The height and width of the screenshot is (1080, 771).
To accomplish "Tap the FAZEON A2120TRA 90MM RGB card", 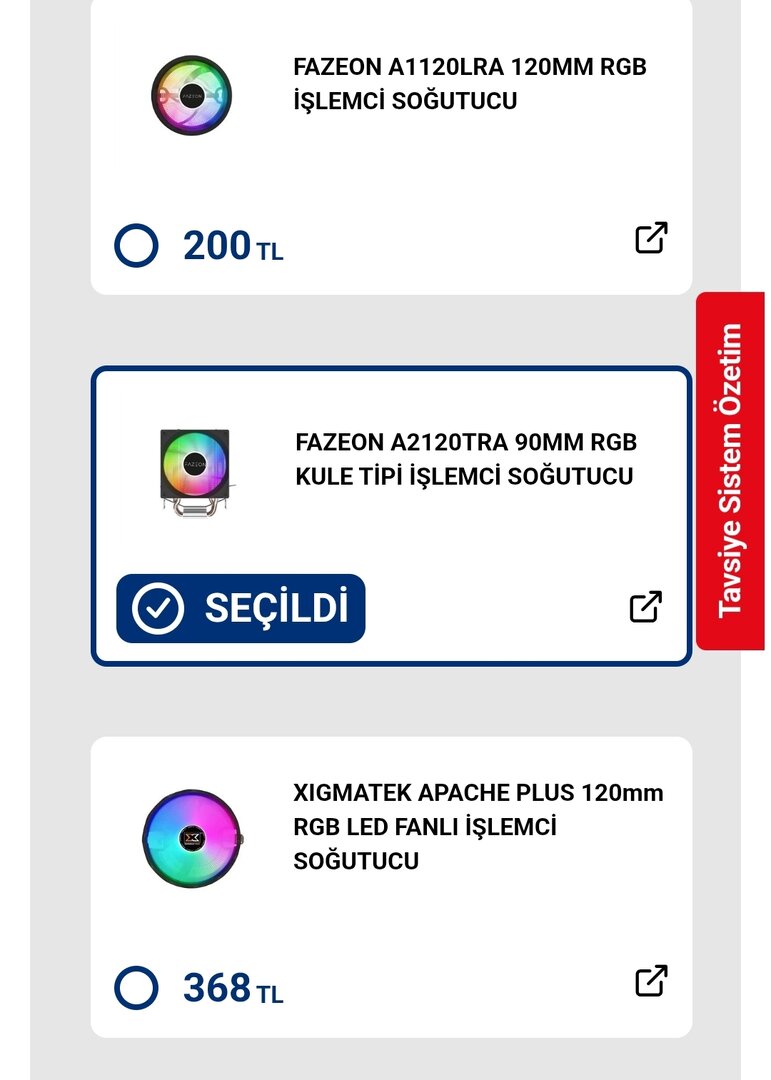I will [465, 459].
